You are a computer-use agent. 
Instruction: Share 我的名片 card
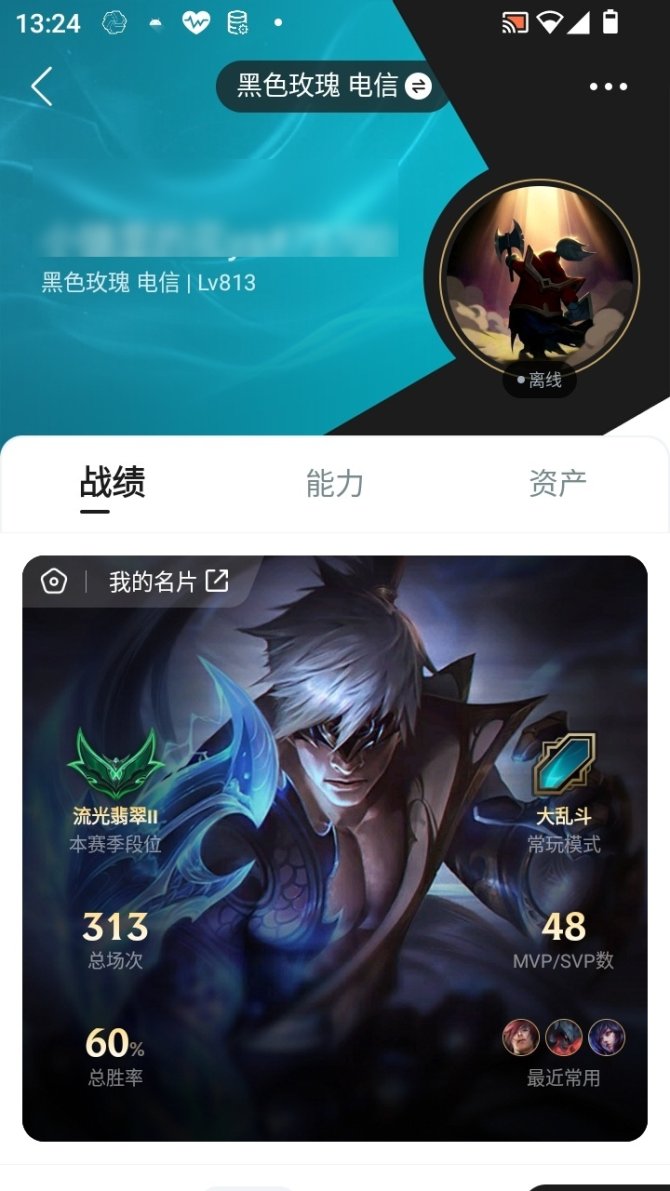pyautogui.click(x=217, y=581)
